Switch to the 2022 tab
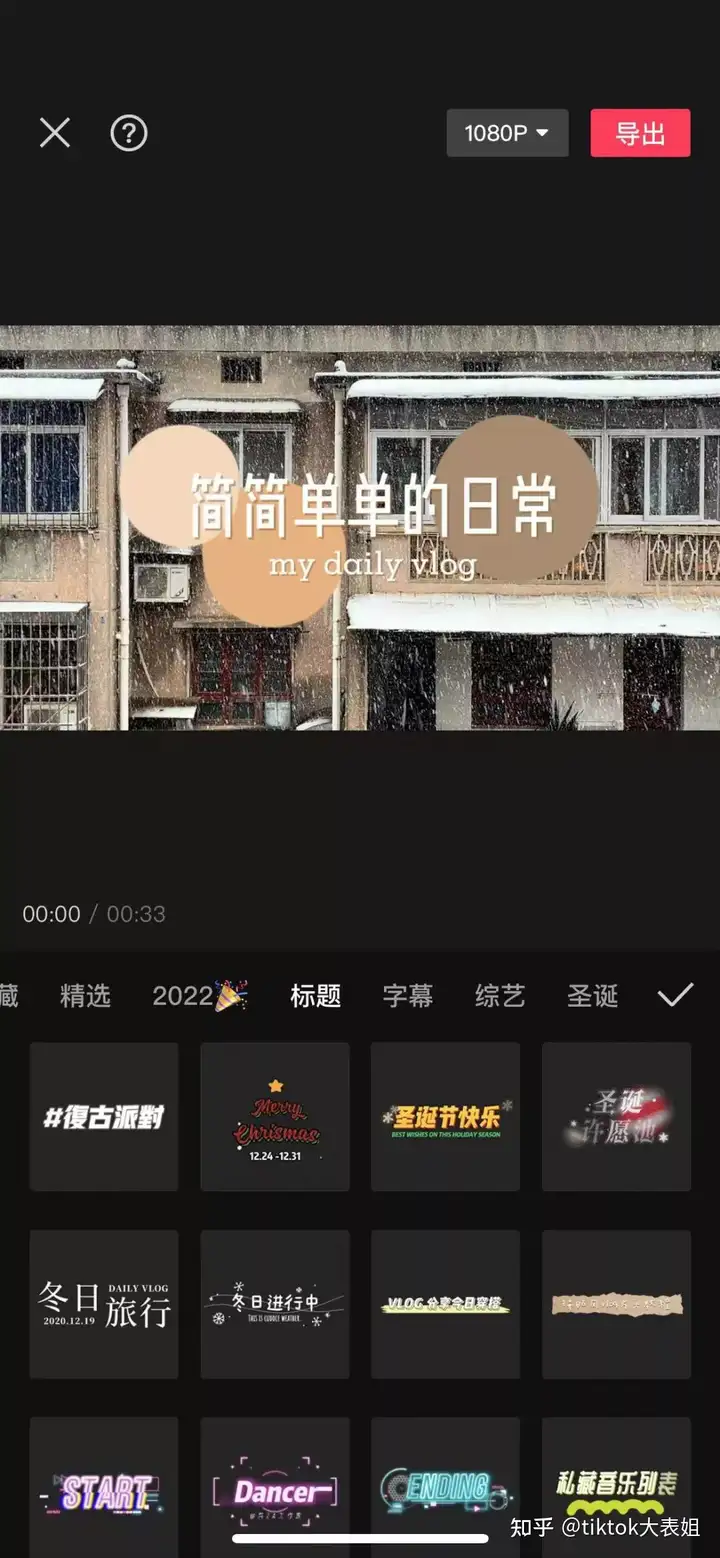 pyautogui.click(x=200, y=996)
